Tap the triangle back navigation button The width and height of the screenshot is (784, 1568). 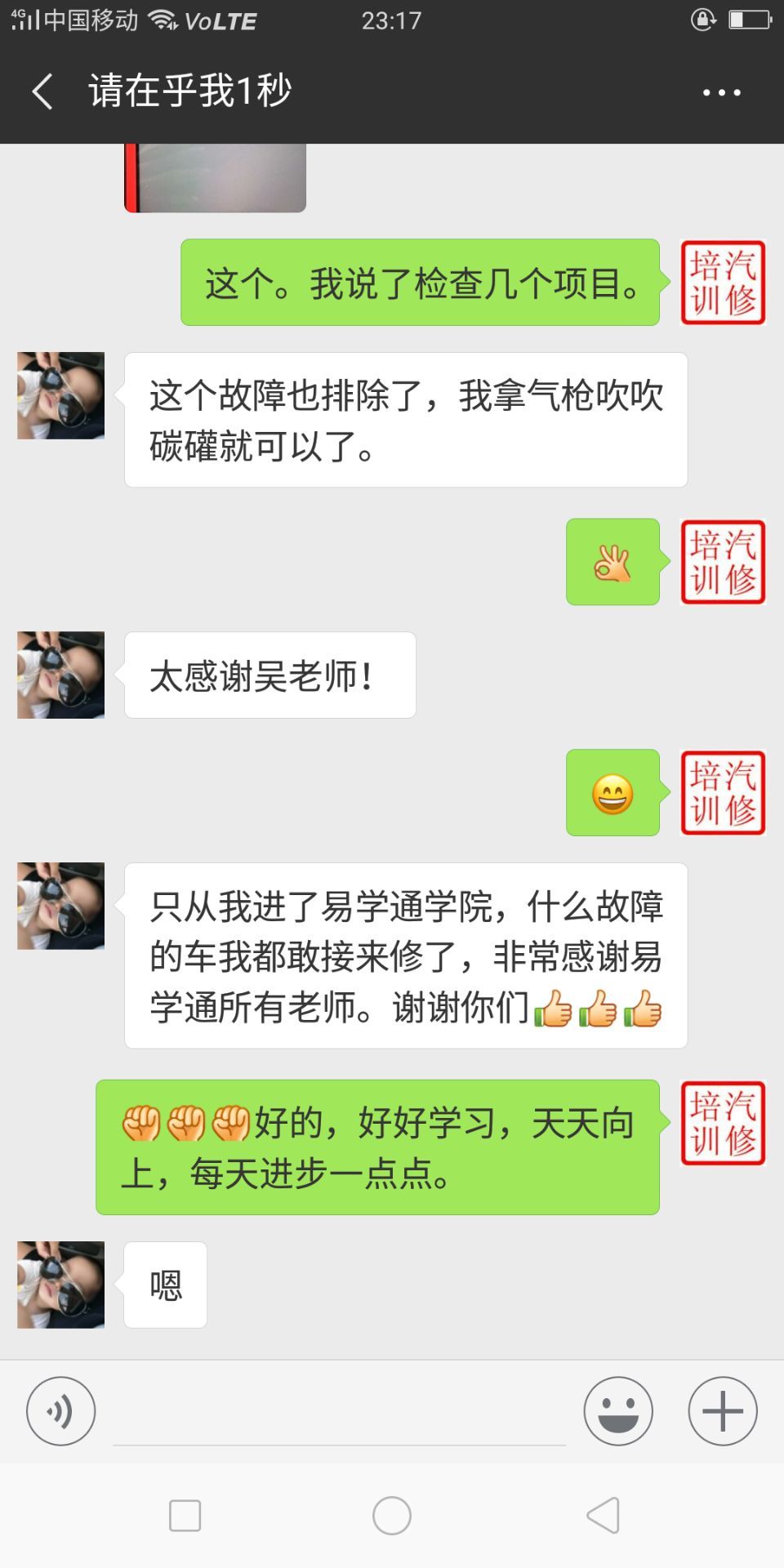coord(602,1515)
